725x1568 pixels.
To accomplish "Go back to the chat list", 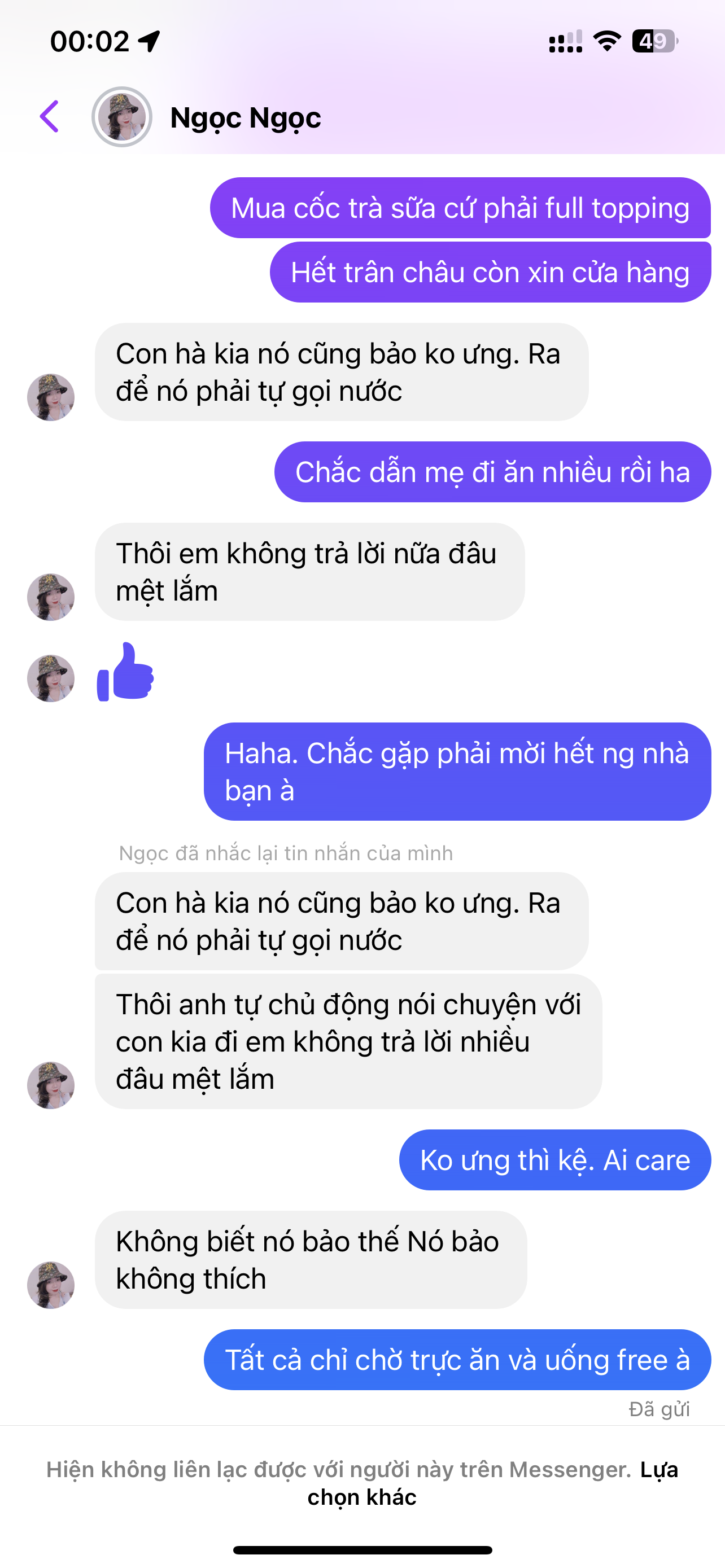I will point(50,117).
